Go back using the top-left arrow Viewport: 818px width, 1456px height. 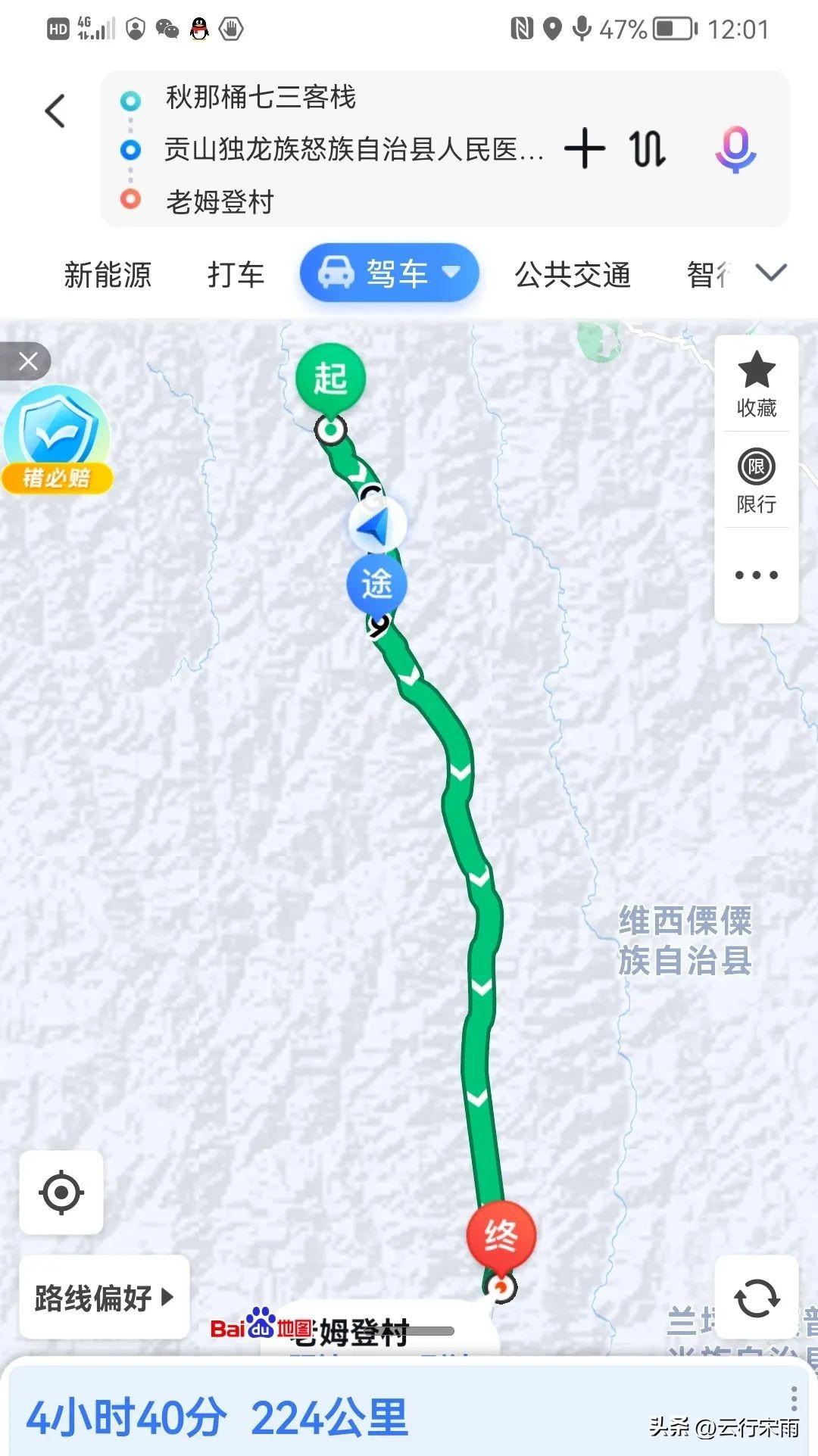(55, 111)
